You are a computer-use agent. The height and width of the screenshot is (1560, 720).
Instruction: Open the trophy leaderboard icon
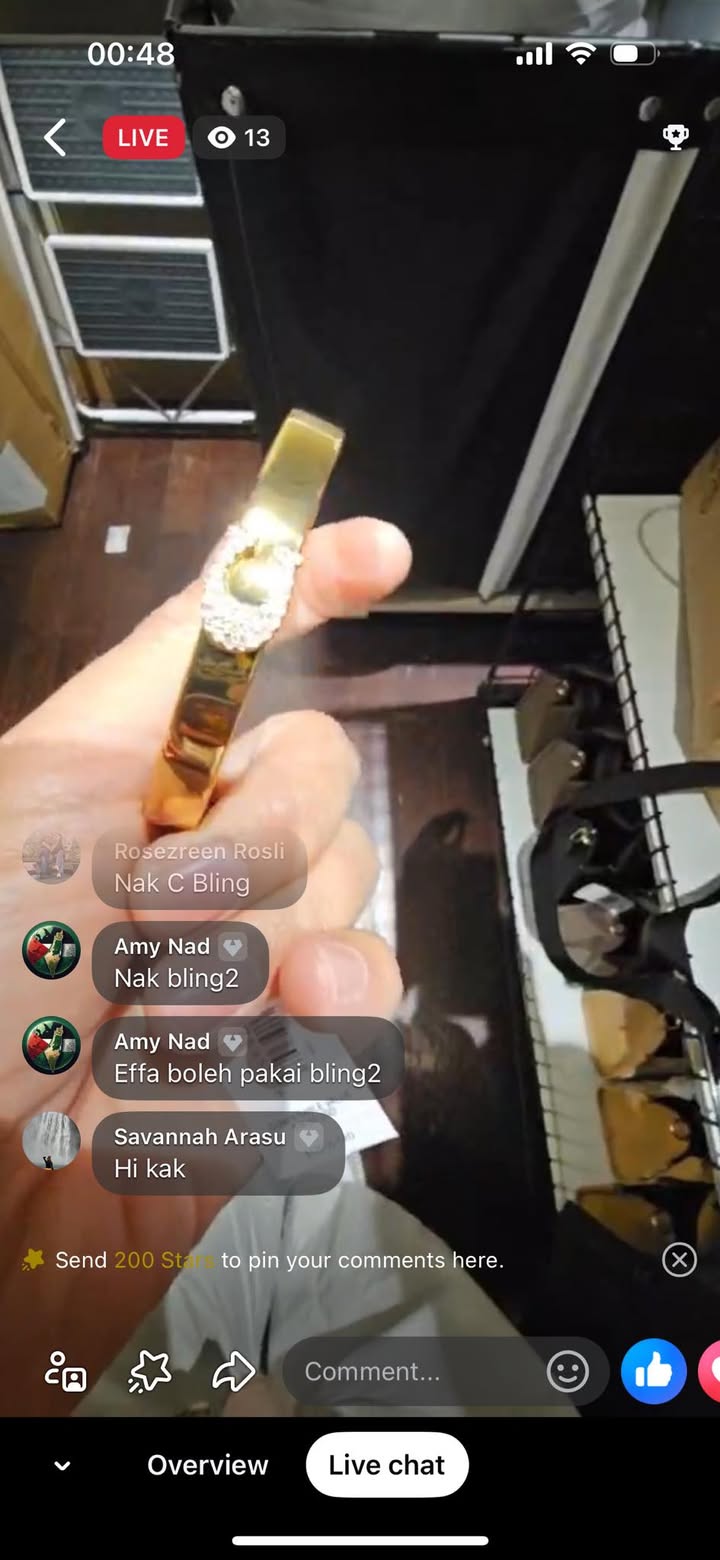pos(676,138)
